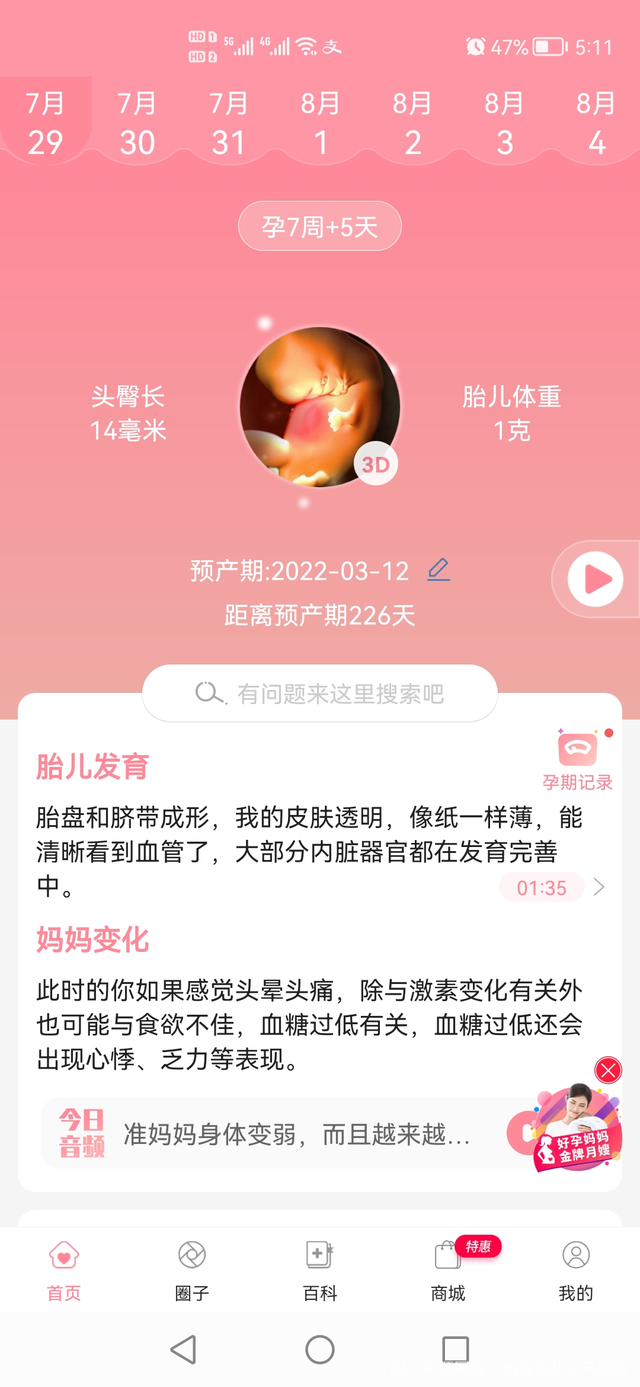
Task: Open the 有问题来这里搜索吧 search box
Action: point(320,693)
